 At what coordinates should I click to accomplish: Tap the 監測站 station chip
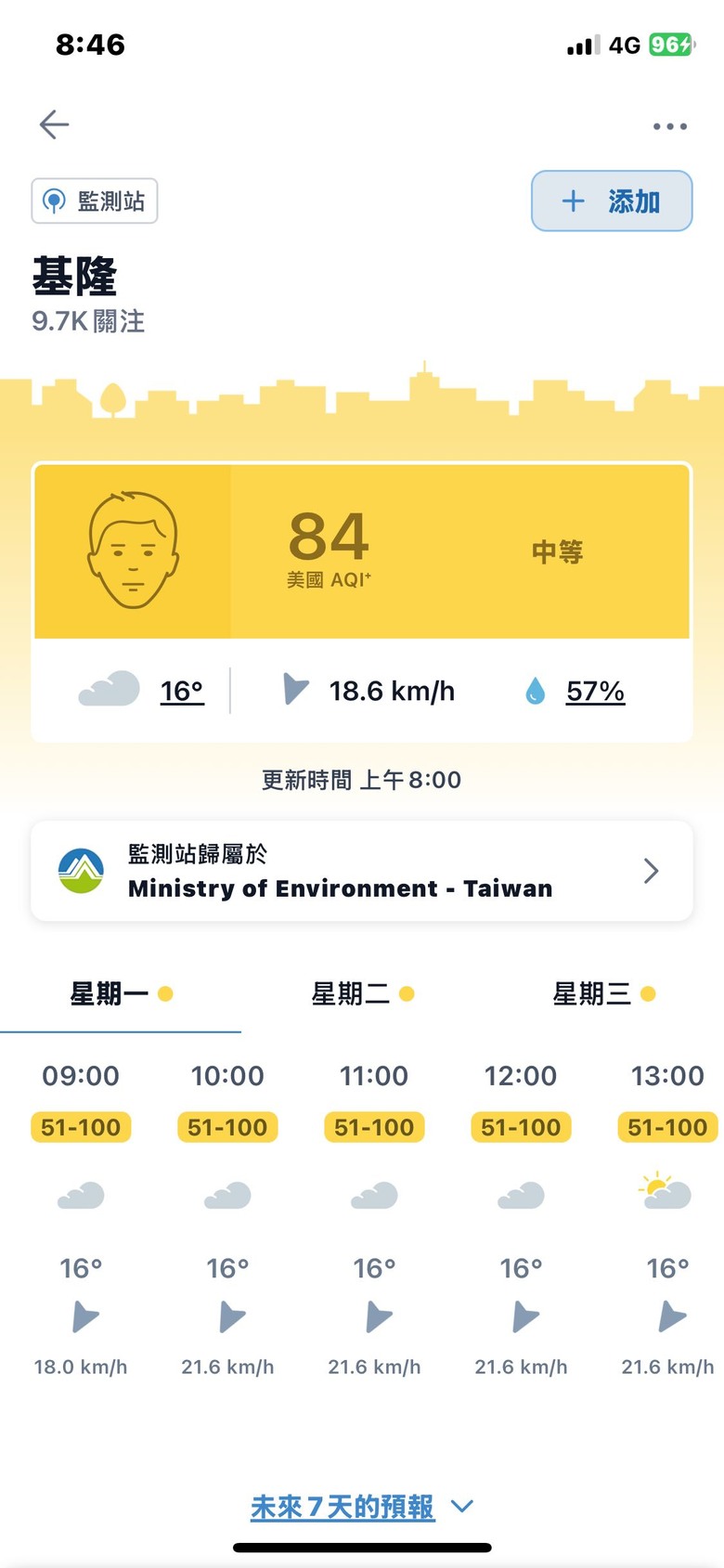pos(95,201)
